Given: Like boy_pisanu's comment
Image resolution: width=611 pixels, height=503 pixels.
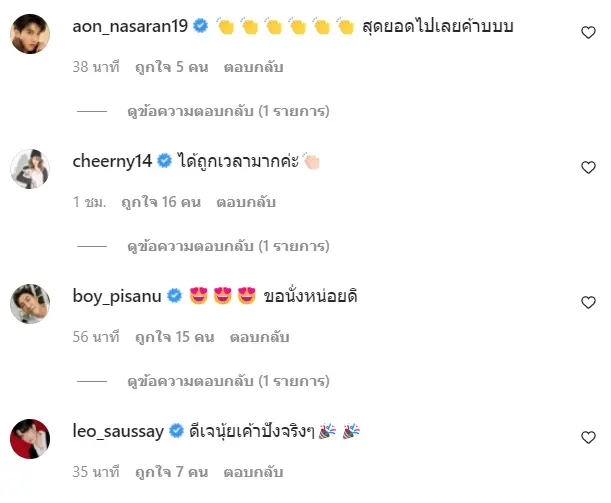Looking at the screenshot, I should point(588,302).
